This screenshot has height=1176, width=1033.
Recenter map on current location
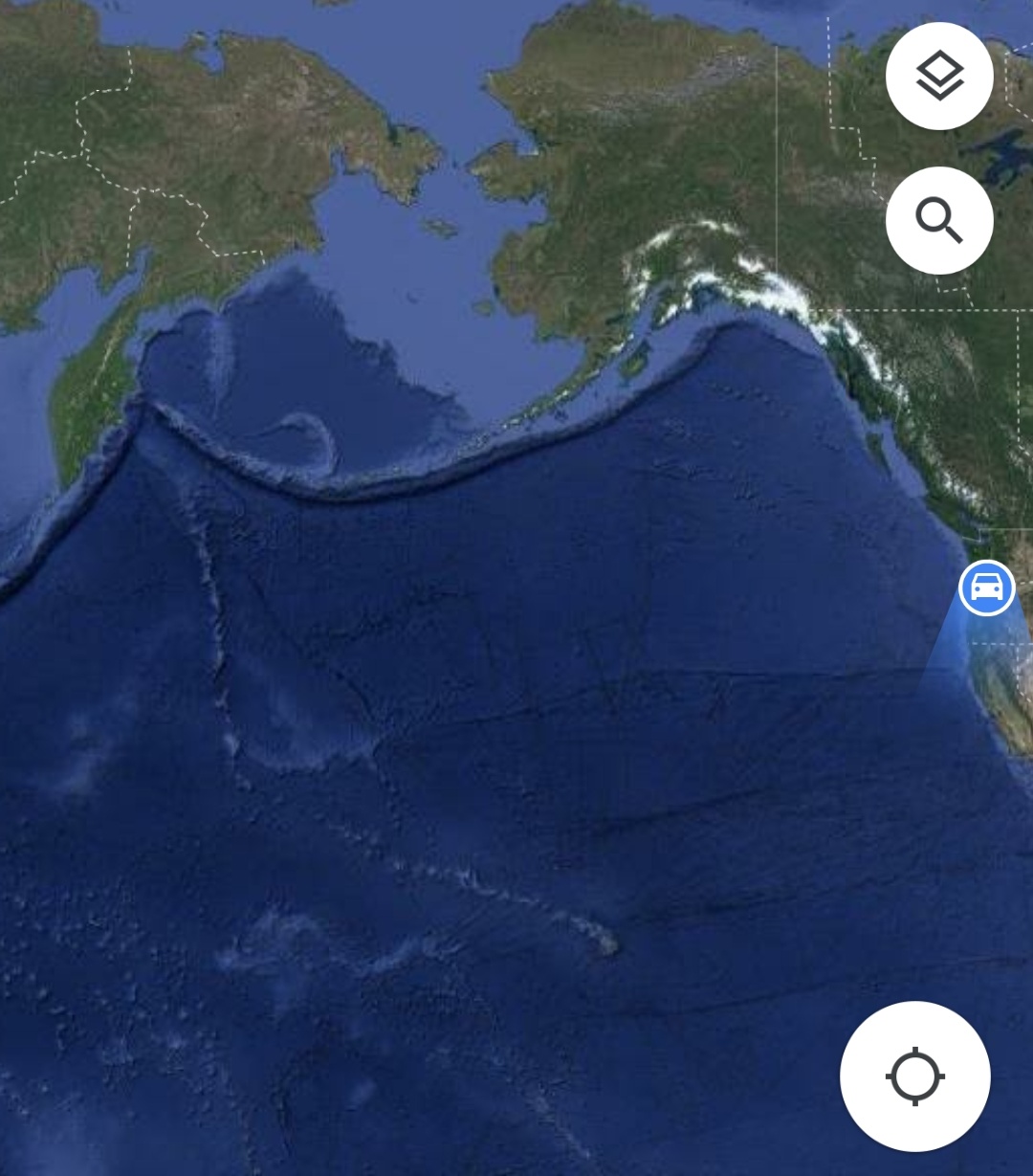point(914,1076)
